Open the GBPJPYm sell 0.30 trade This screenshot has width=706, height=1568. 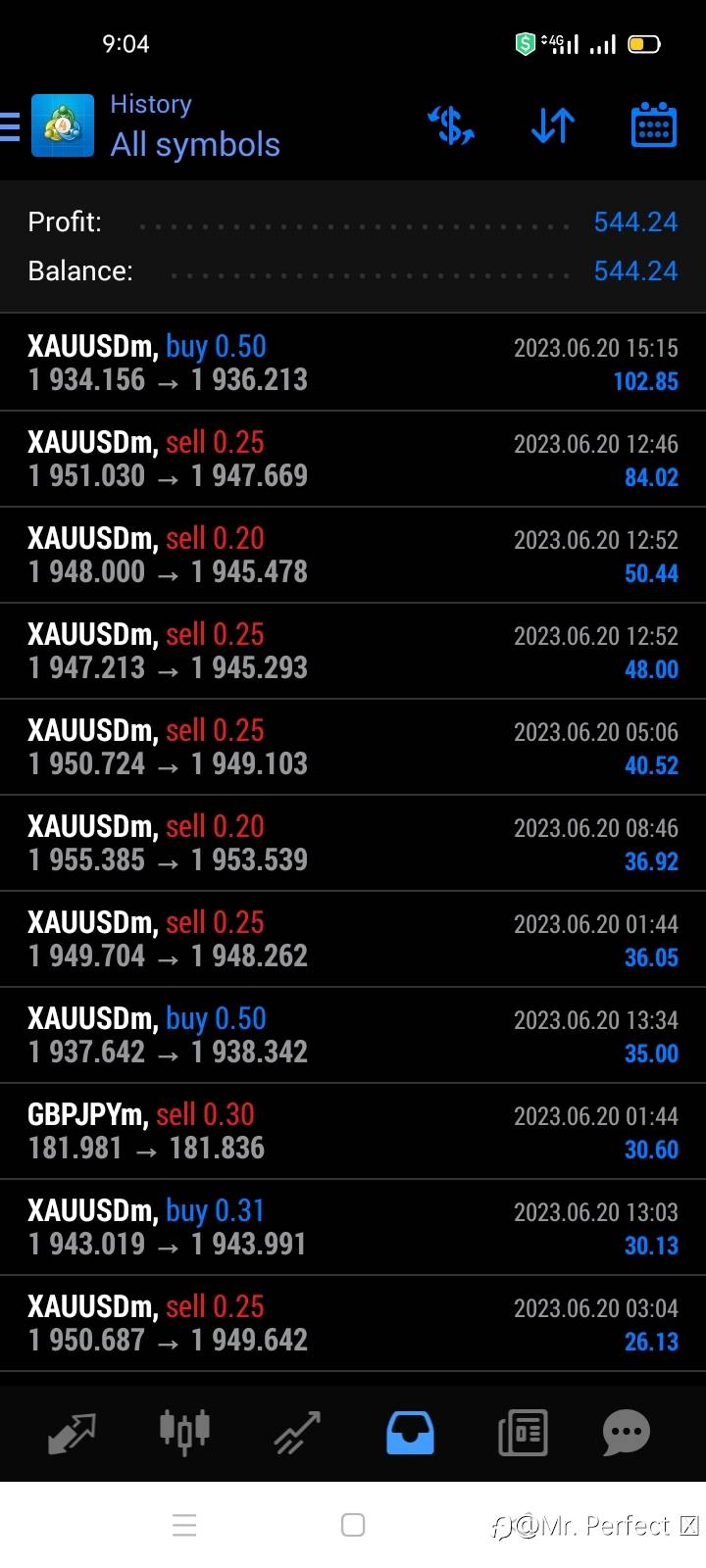(x=353, y=1131)
